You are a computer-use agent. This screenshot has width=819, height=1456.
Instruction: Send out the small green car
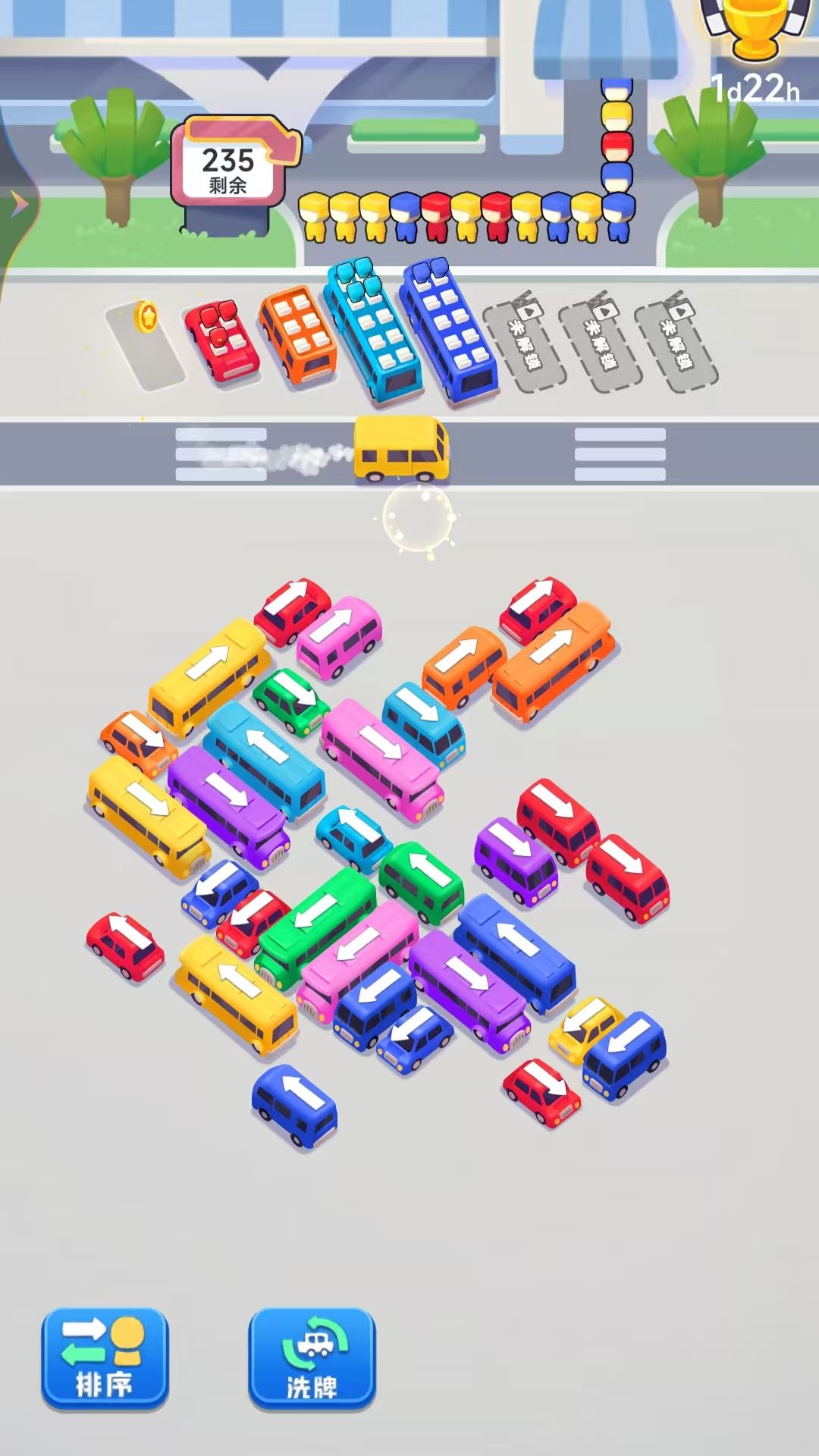click(x=290, y=701)
